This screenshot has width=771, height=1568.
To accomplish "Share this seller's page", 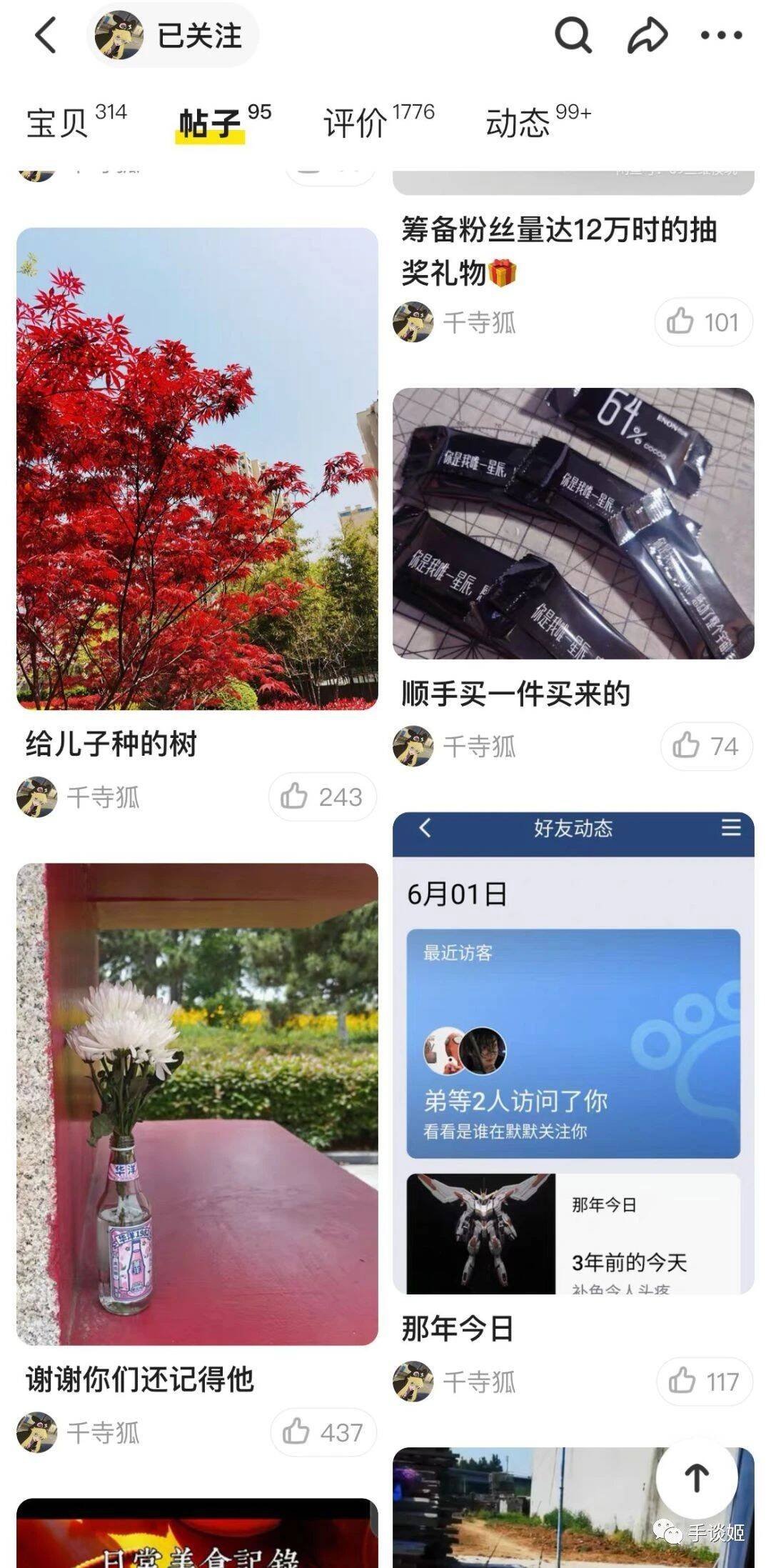I will coord(647,35).
